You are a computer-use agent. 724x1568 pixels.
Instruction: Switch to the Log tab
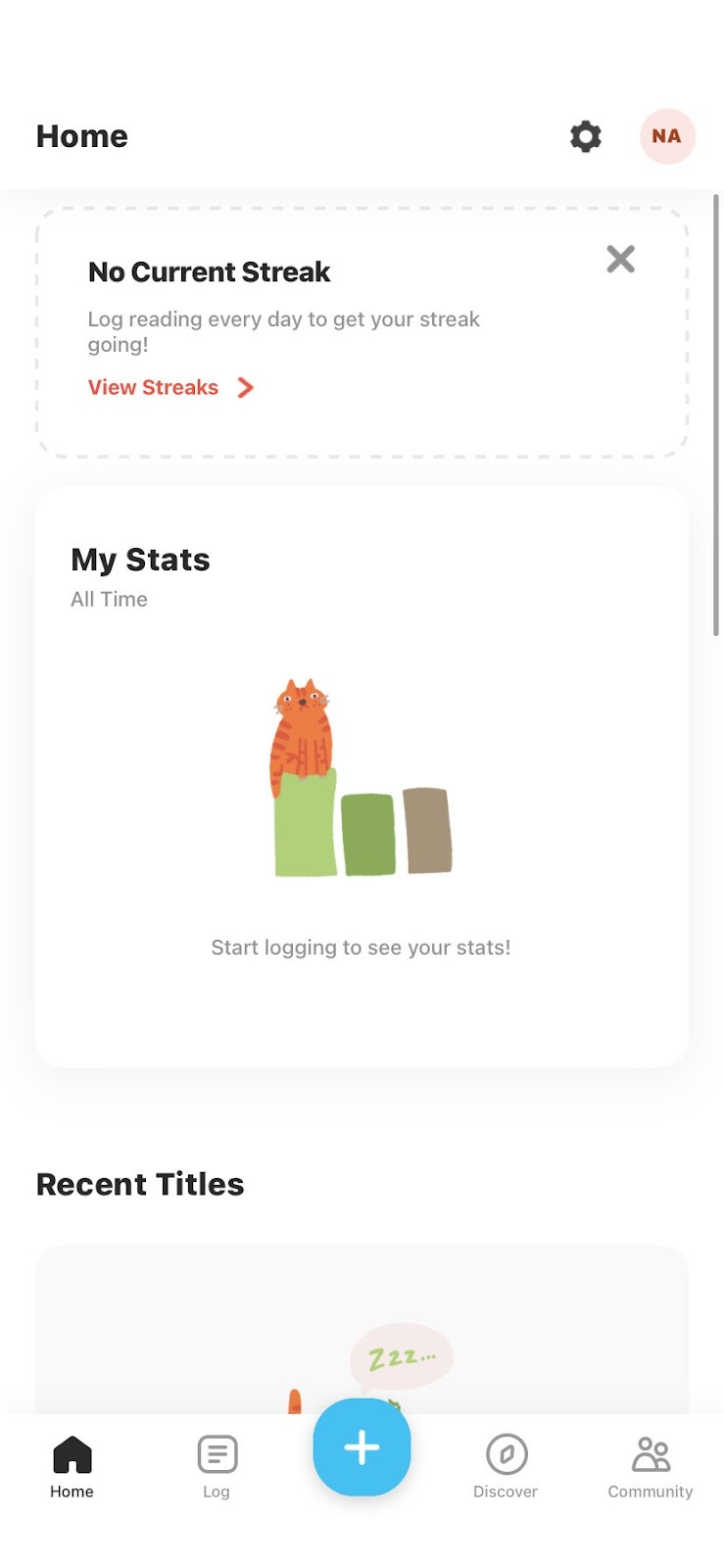click(x=217, y=1466)
